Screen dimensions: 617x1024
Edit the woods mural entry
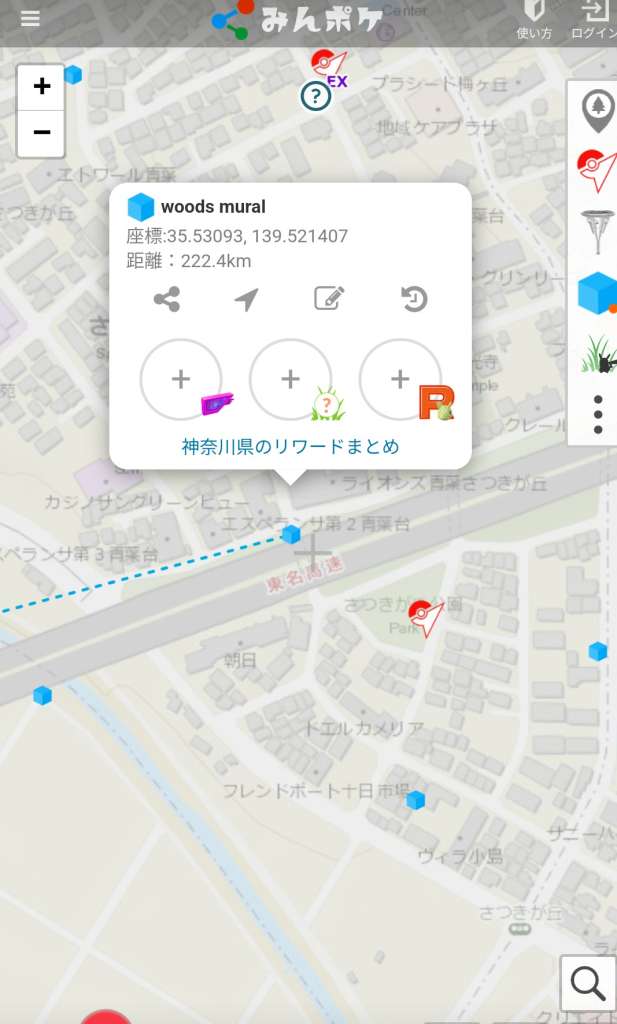329,298
